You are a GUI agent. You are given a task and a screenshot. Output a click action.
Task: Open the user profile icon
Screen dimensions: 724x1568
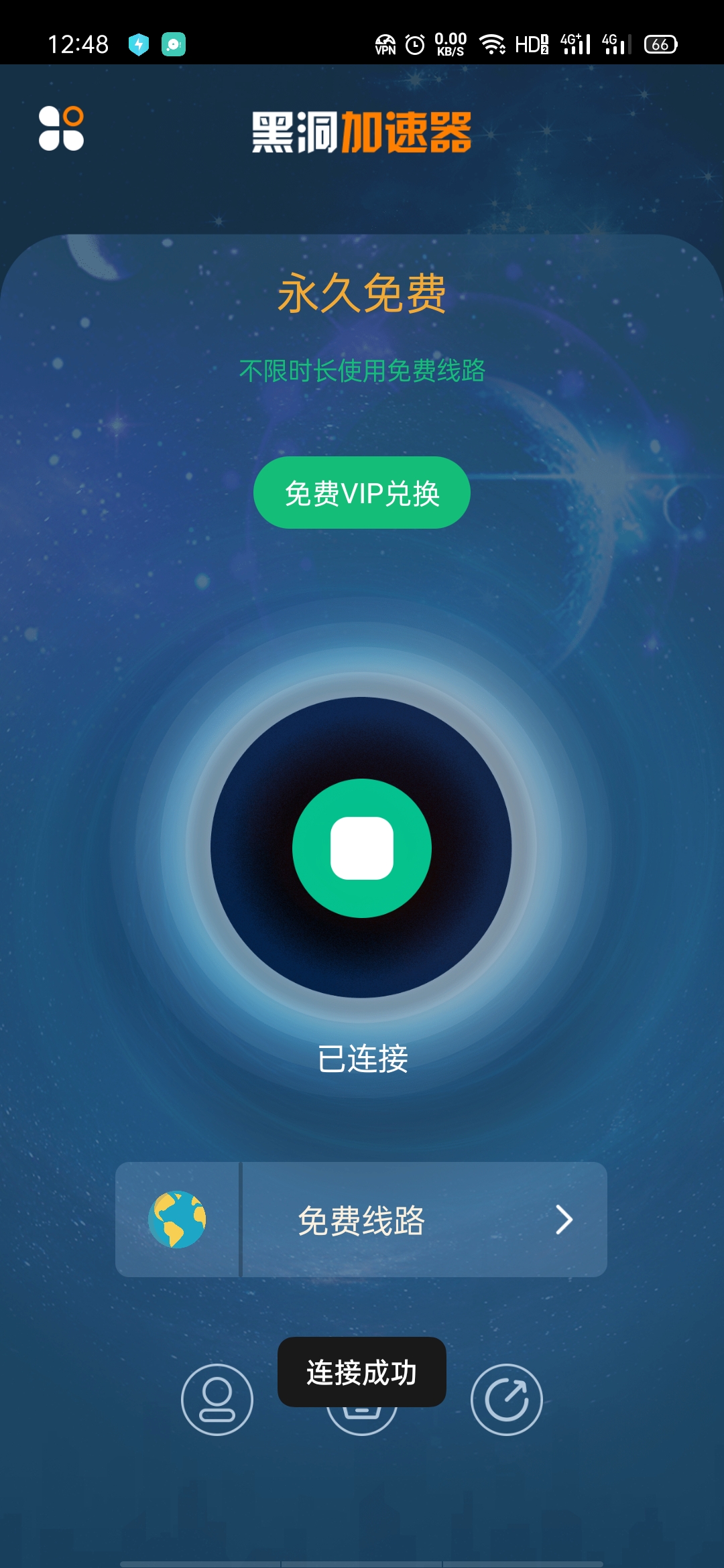click(x=217, y=1400)
